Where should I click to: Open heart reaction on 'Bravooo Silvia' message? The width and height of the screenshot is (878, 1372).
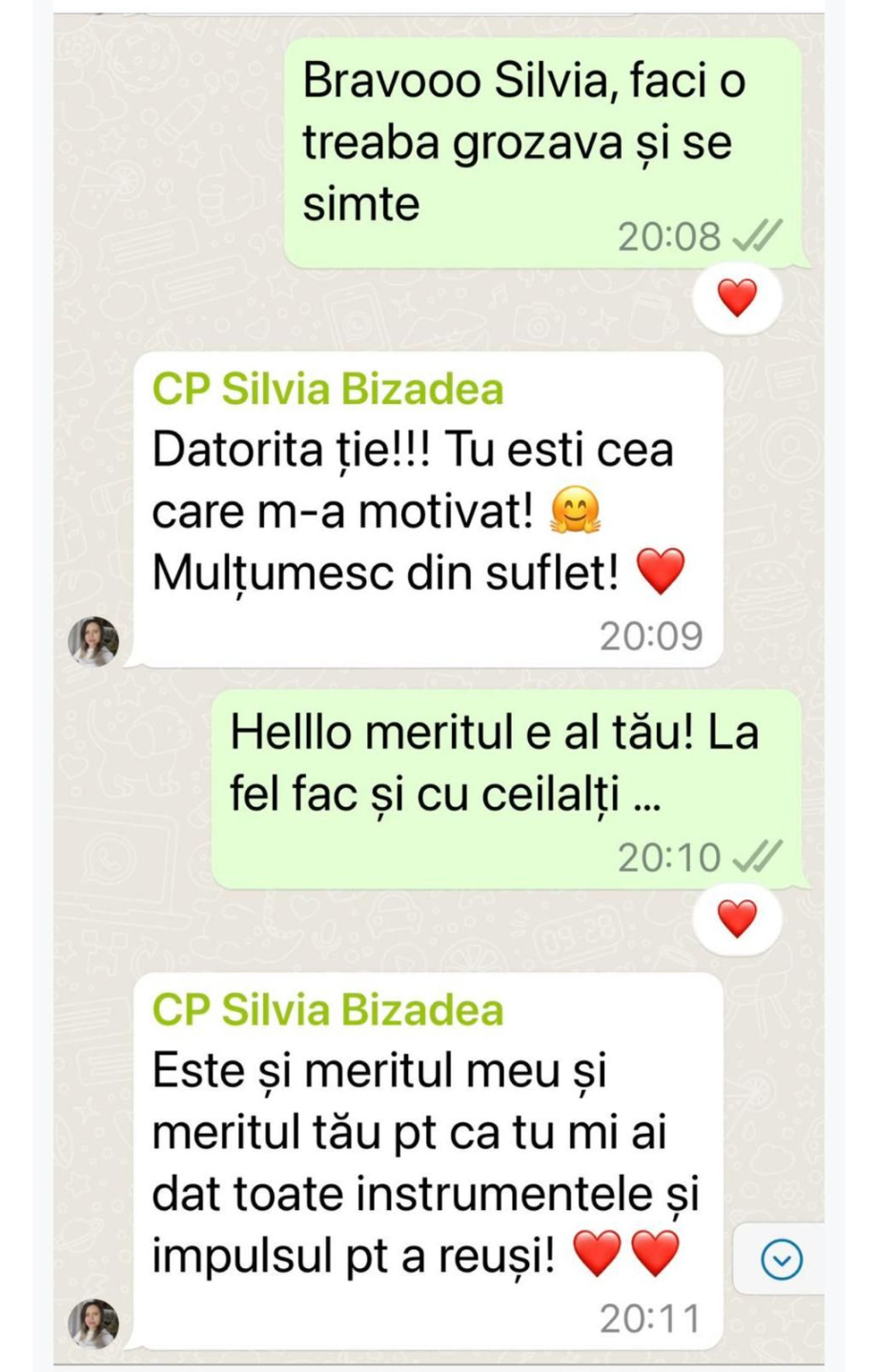click(737, 298)
